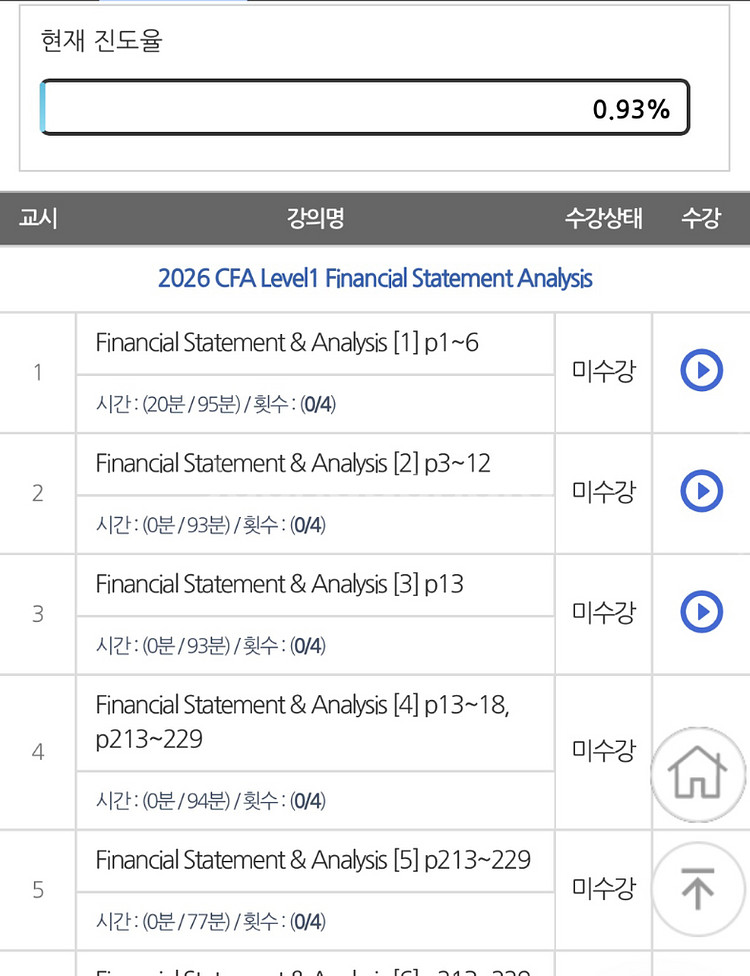Select row number 4 in the lecture list
750x976 pixels.
point(37,750)
